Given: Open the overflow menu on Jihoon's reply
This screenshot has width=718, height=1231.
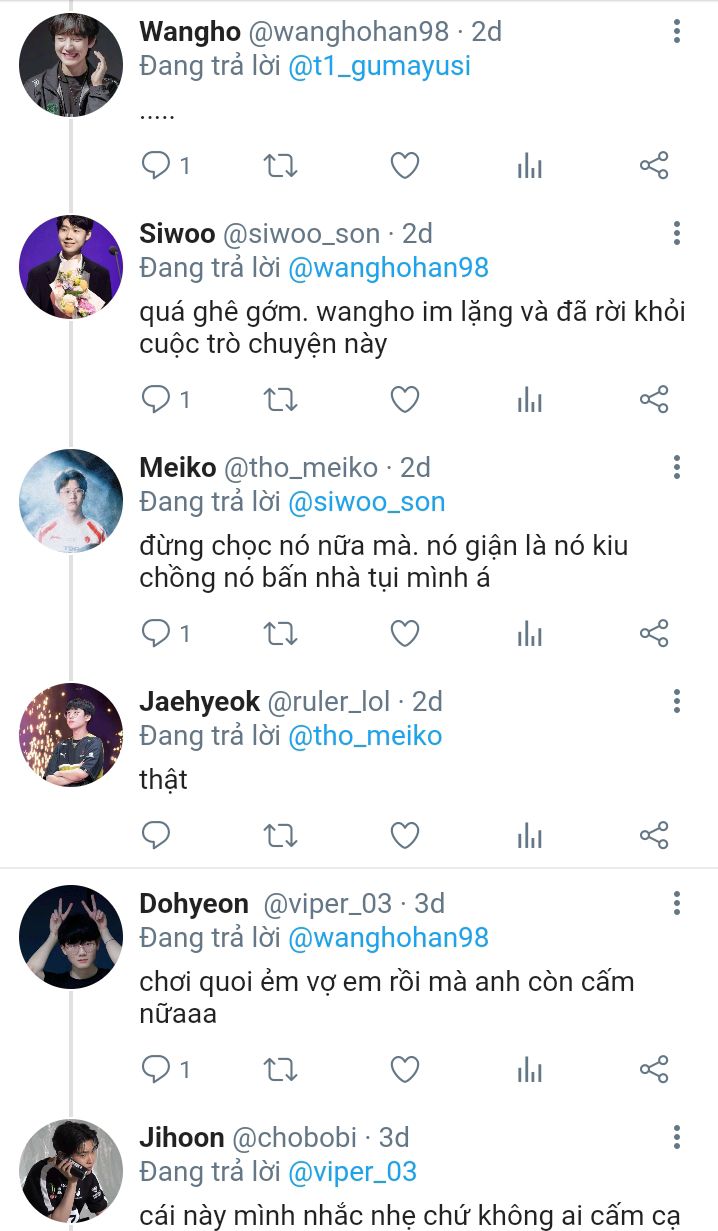Looking at the screenshot, I should (x=677, y=1137).
